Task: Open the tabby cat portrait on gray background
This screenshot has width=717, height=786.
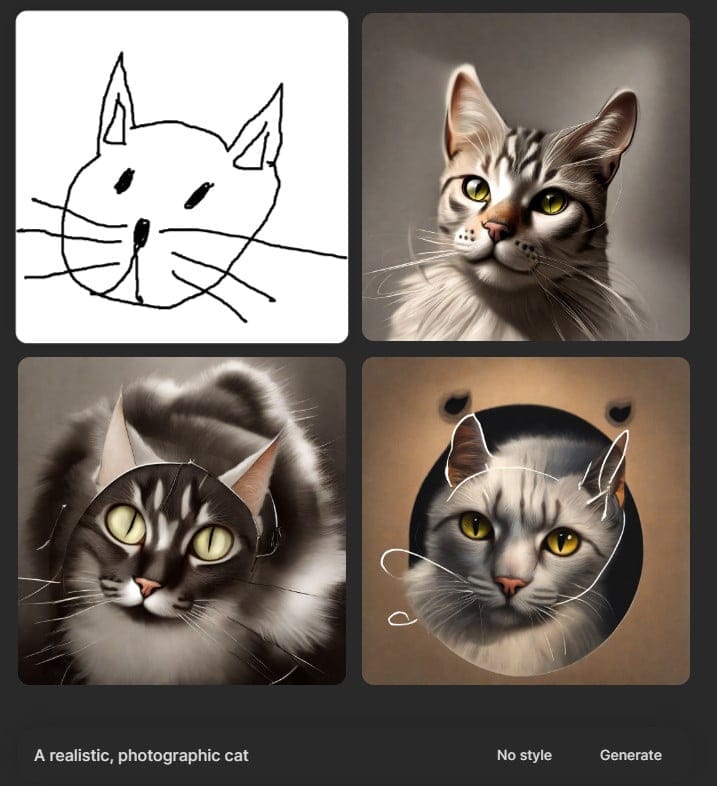Action: point(525,177)
